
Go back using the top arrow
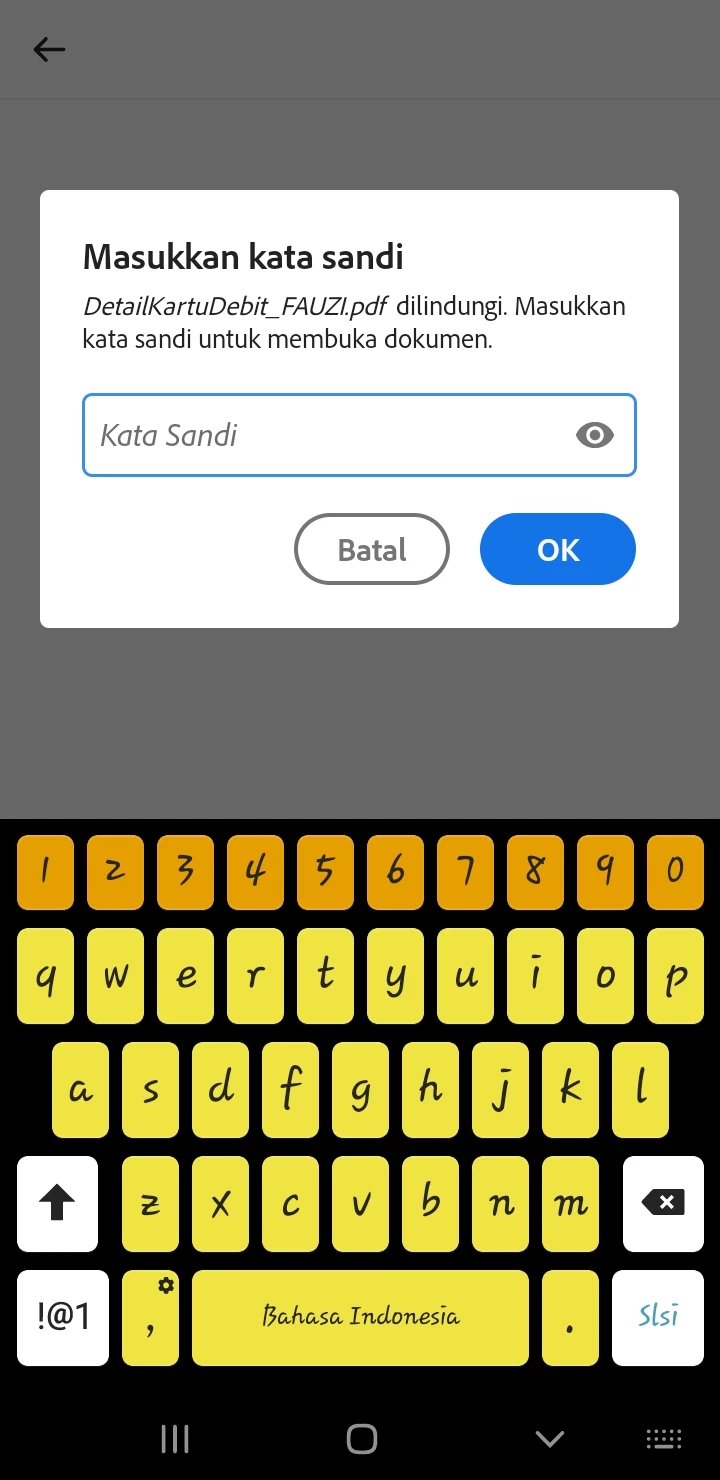pyautogui.click(x=48, y=49)
